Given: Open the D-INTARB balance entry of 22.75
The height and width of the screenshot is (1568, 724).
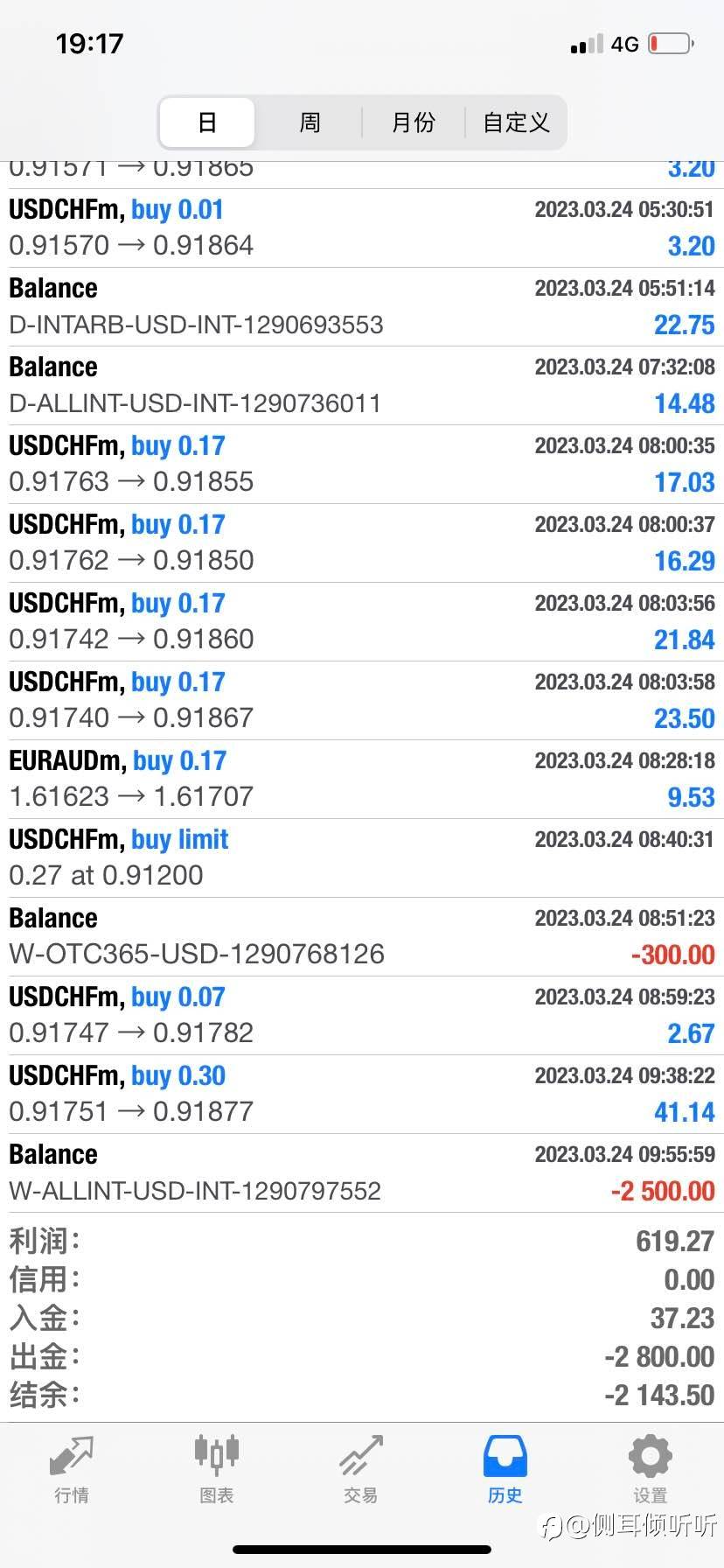Looking at the screenshot, I should 361,306.
